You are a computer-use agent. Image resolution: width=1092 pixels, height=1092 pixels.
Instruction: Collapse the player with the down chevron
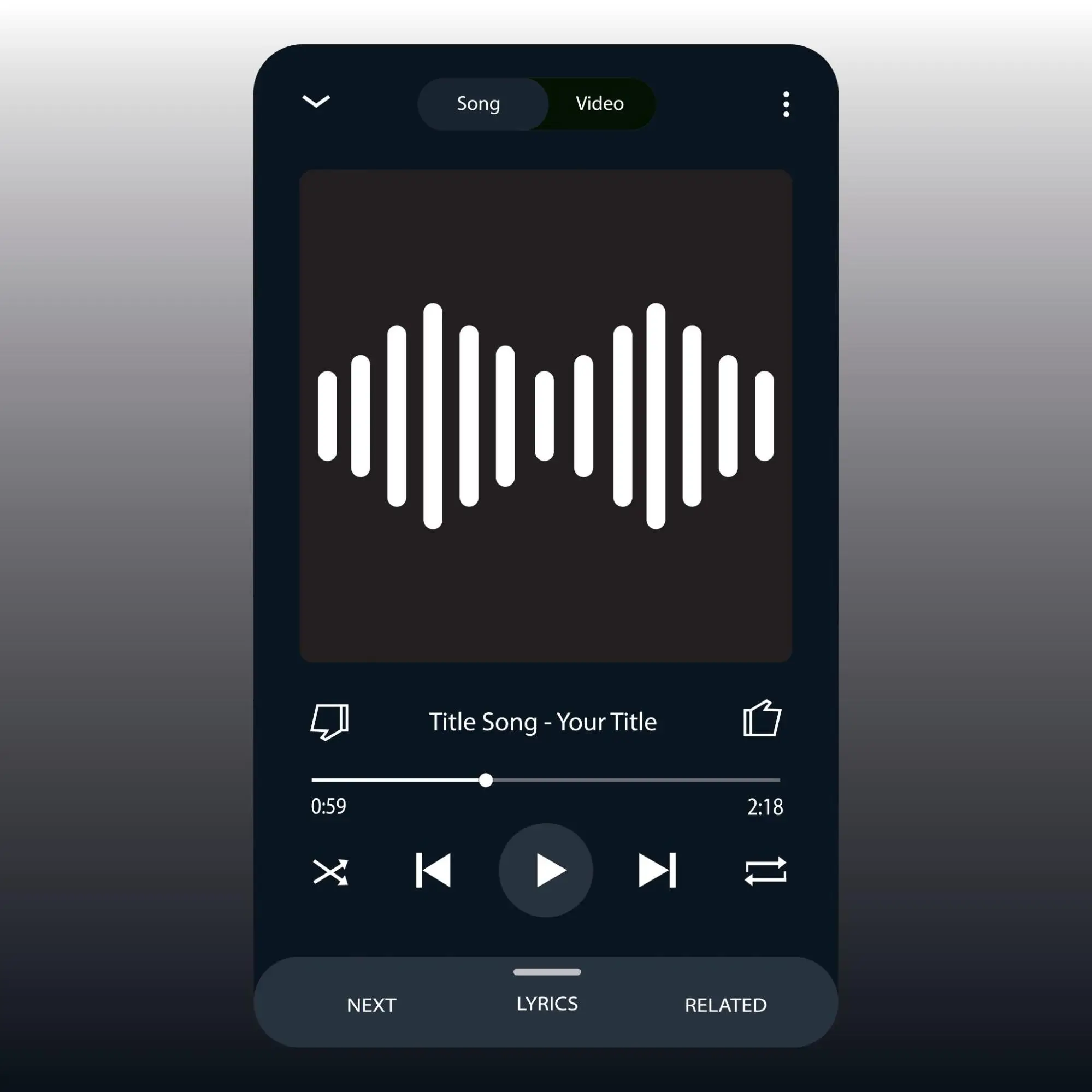316,102
